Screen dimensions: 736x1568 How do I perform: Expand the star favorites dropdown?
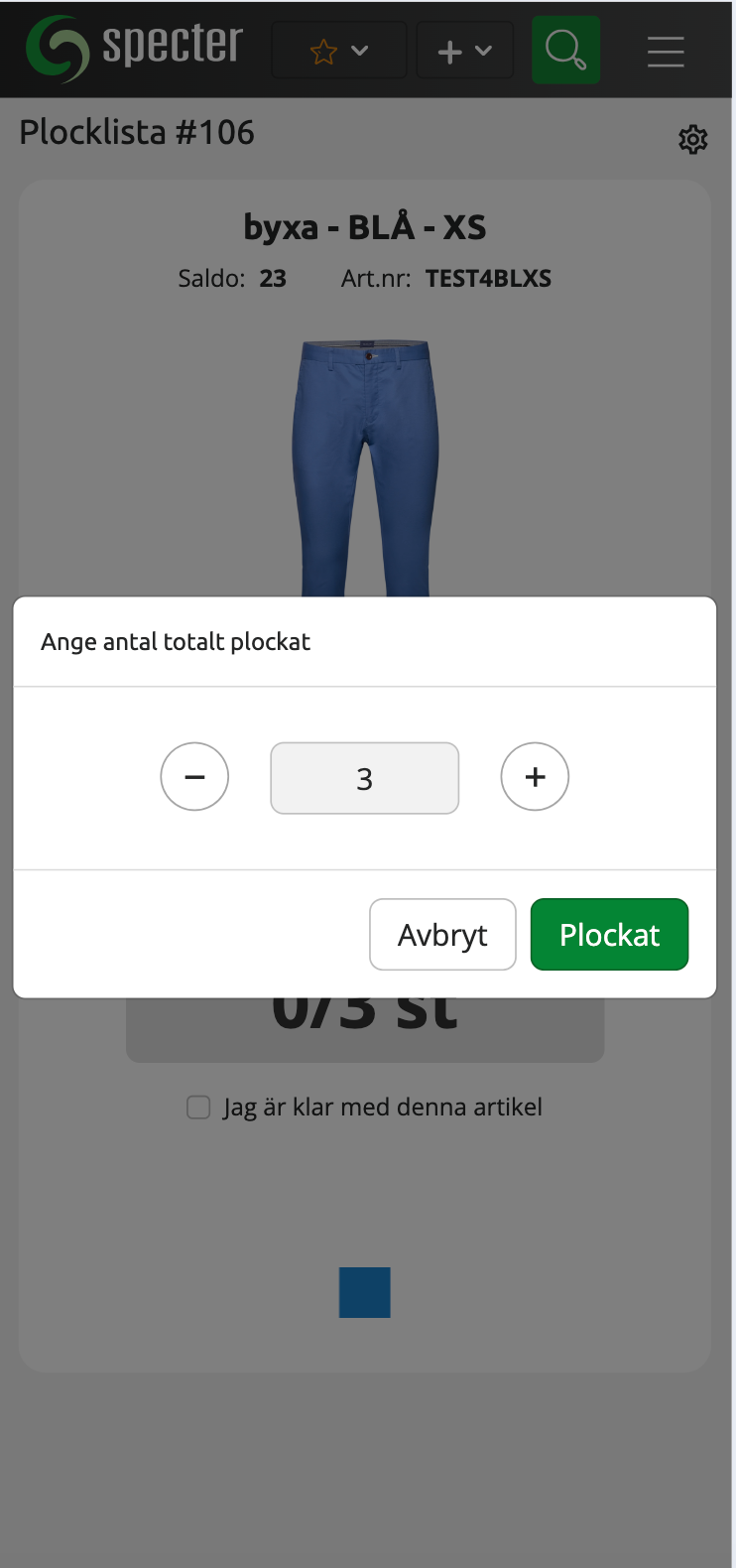coord(339,51)
